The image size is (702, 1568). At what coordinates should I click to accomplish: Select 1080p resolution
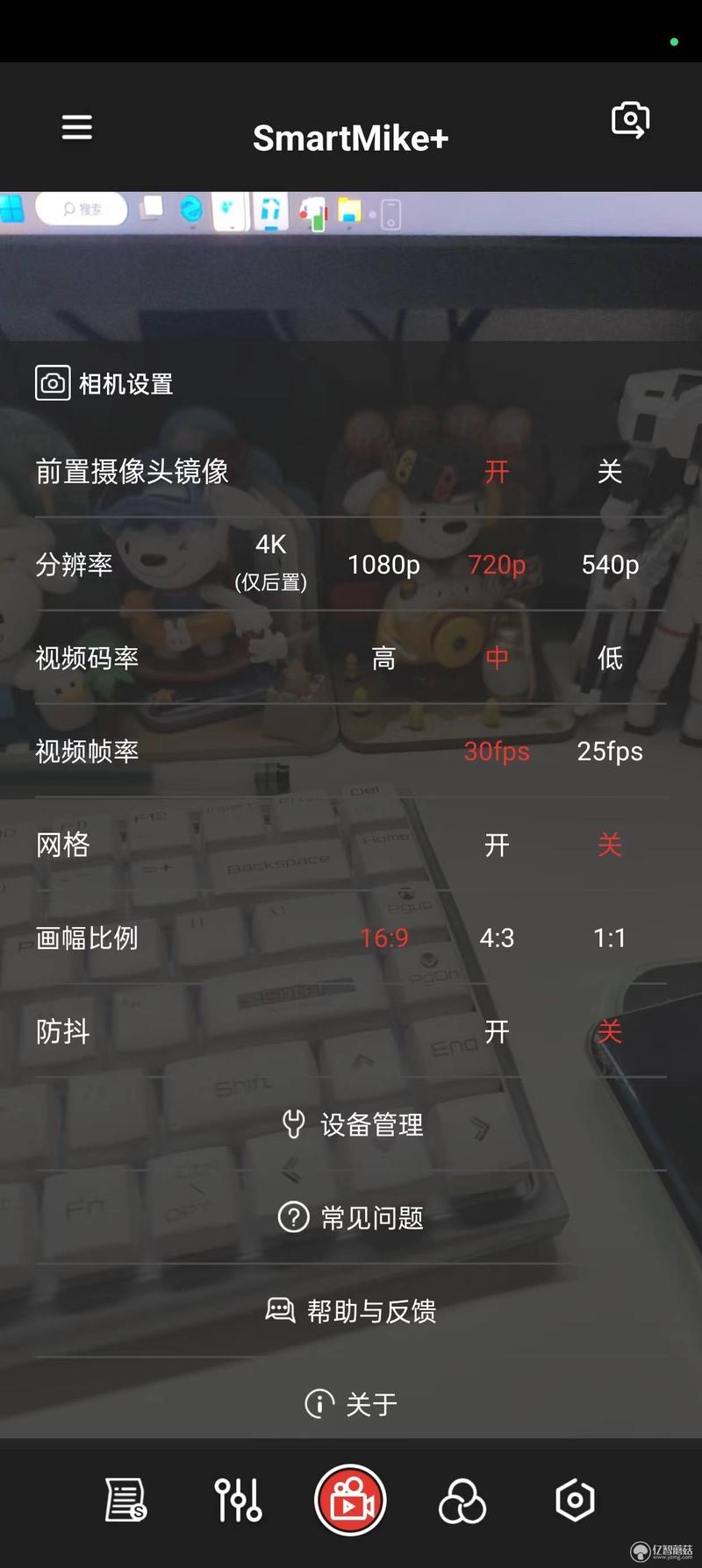[x=383, y=565]
